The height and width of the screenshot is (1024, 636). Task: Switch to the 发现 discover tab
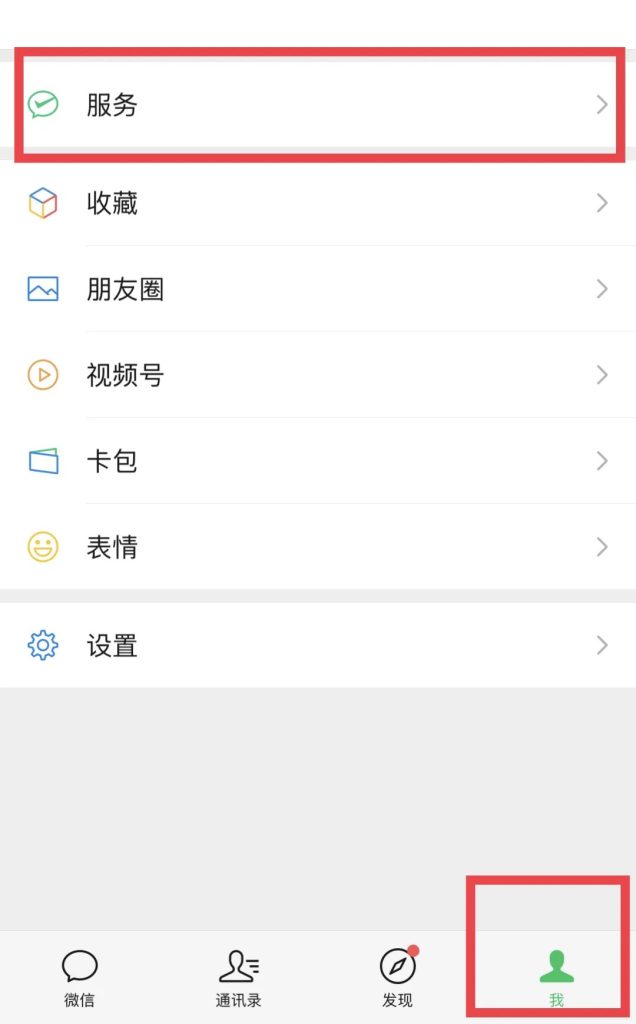click(397, 977)
